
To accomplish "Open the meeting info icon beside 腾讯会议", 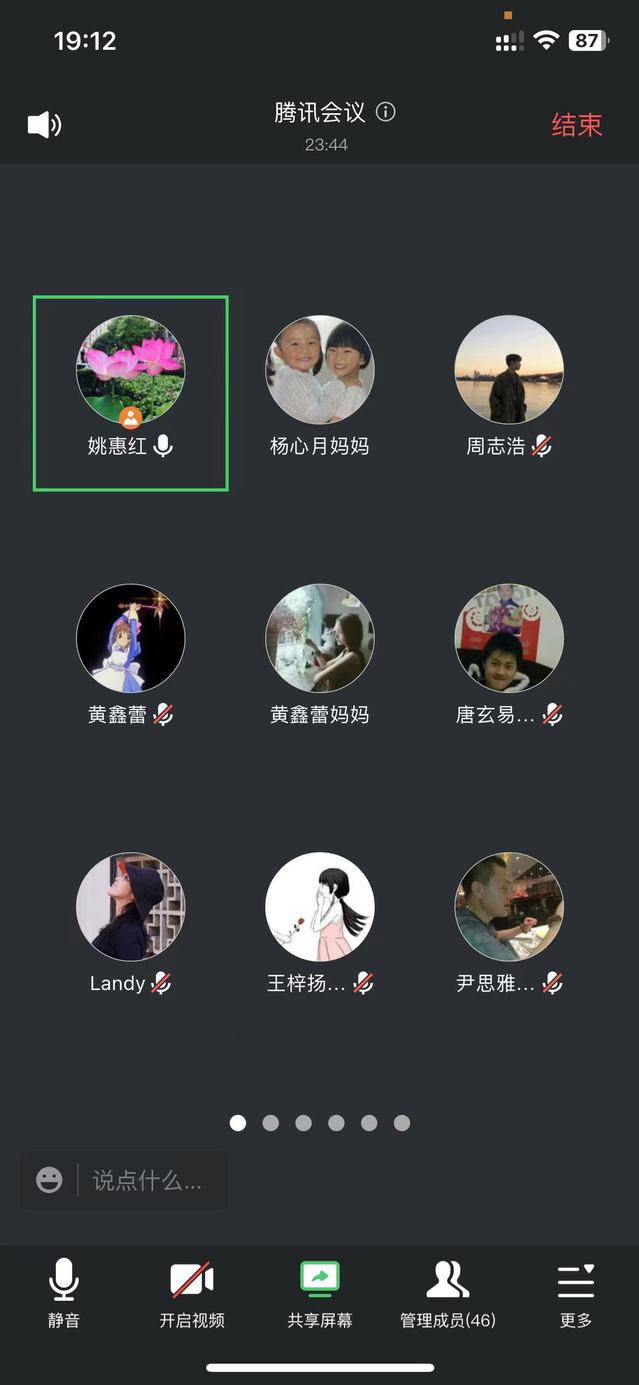I will (386, 112).
